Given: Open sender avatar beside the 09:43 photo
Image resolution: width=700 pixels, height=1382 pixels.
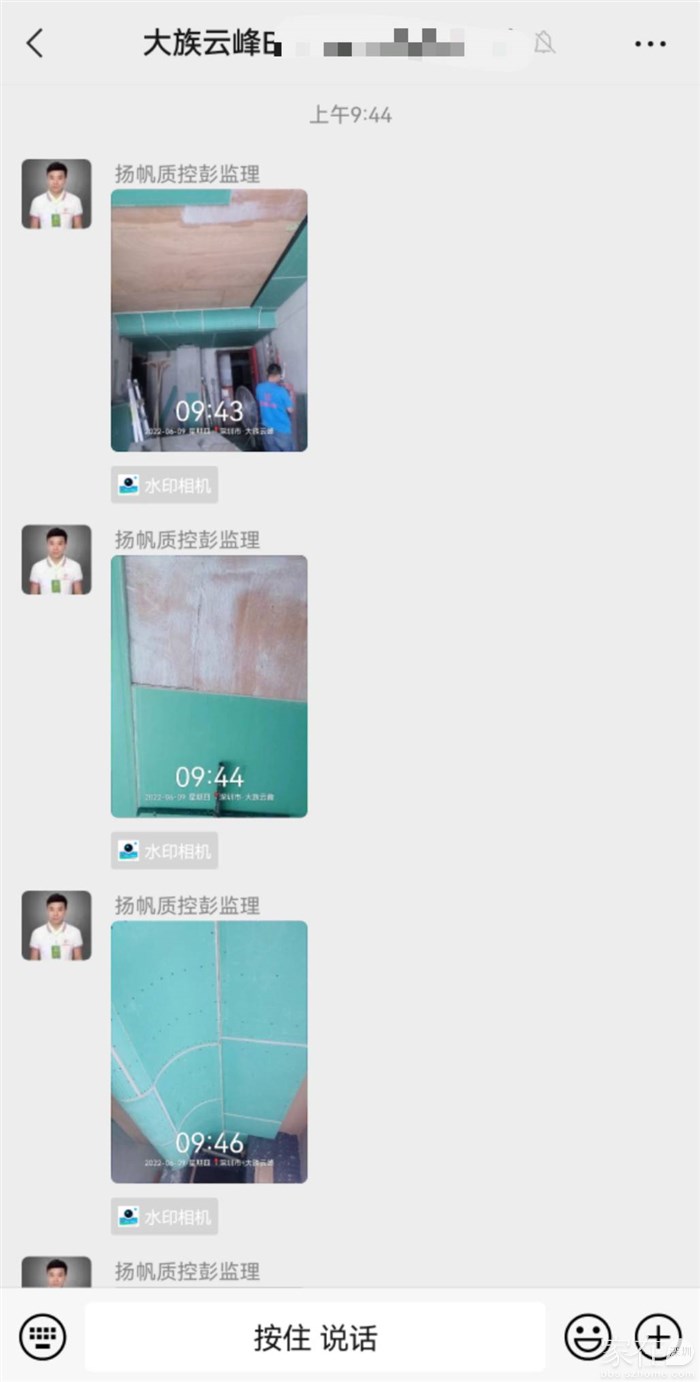Looking at the screenshot, I should pos(57,194).
